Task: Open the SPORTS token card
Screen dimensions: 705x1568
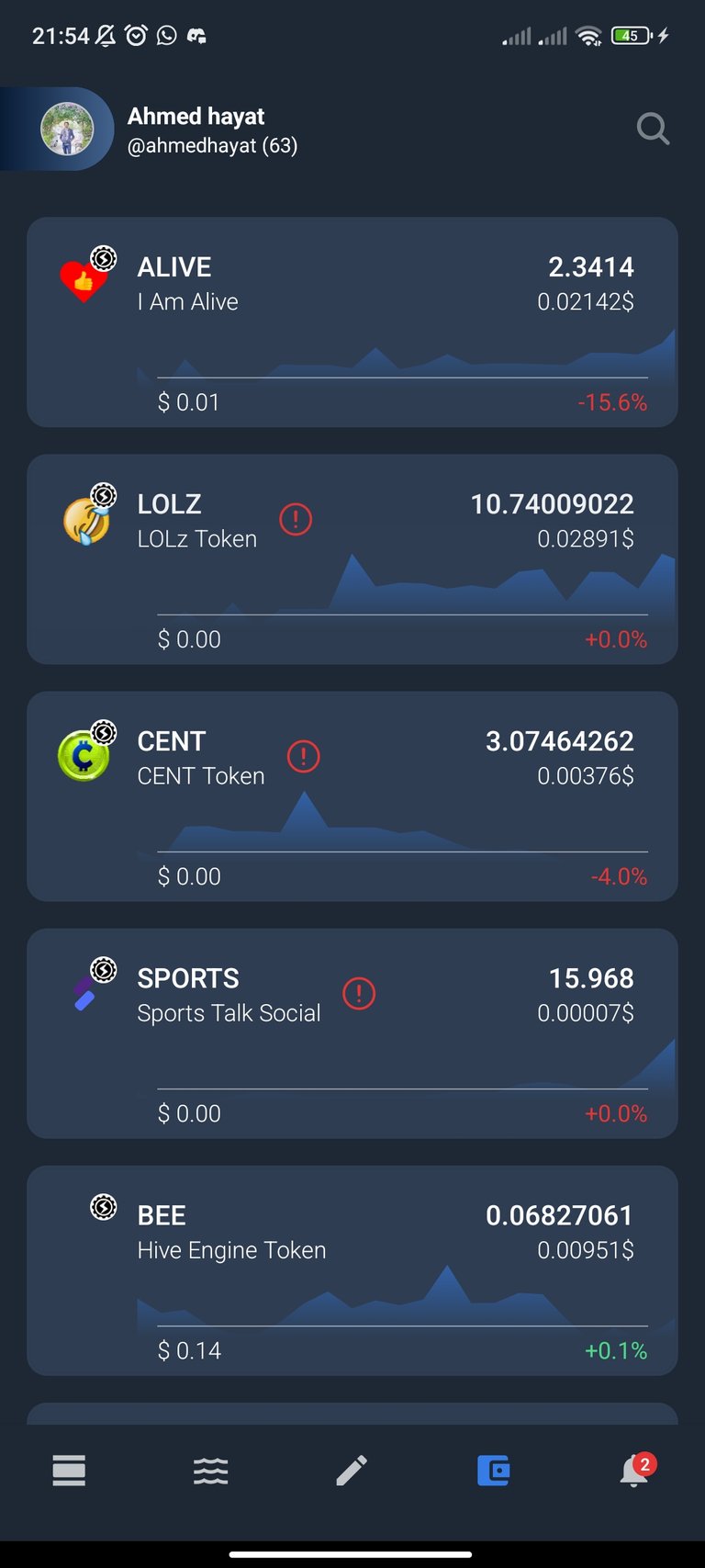Action: [352, 1033]
